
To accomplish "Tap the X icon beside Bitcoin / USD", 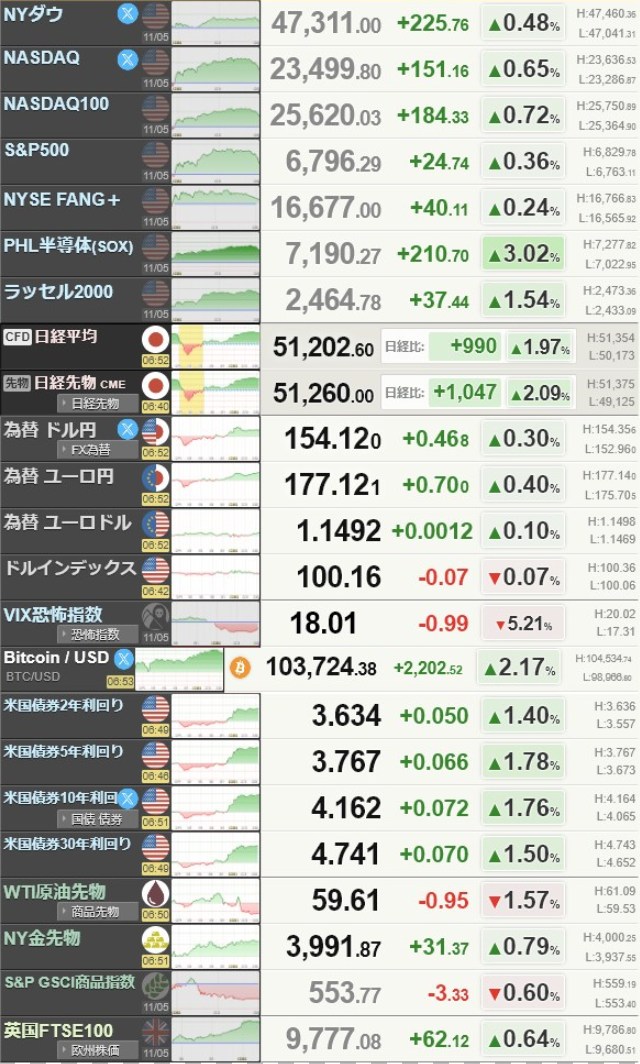I will (123, 658).
